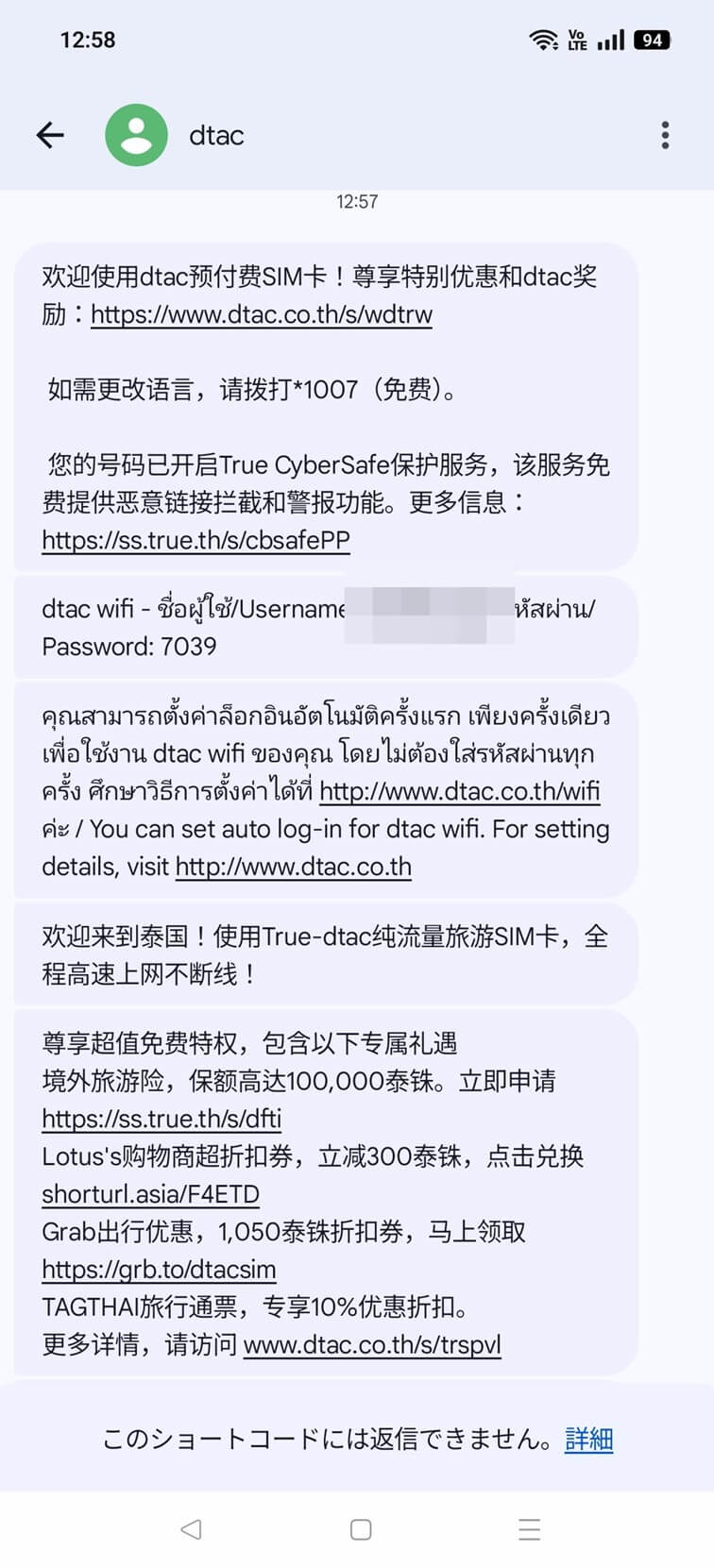Open dtac contact avatar details
Image resolution: width=714 pixels, height=1568 pixels.
tap(137, 136)
